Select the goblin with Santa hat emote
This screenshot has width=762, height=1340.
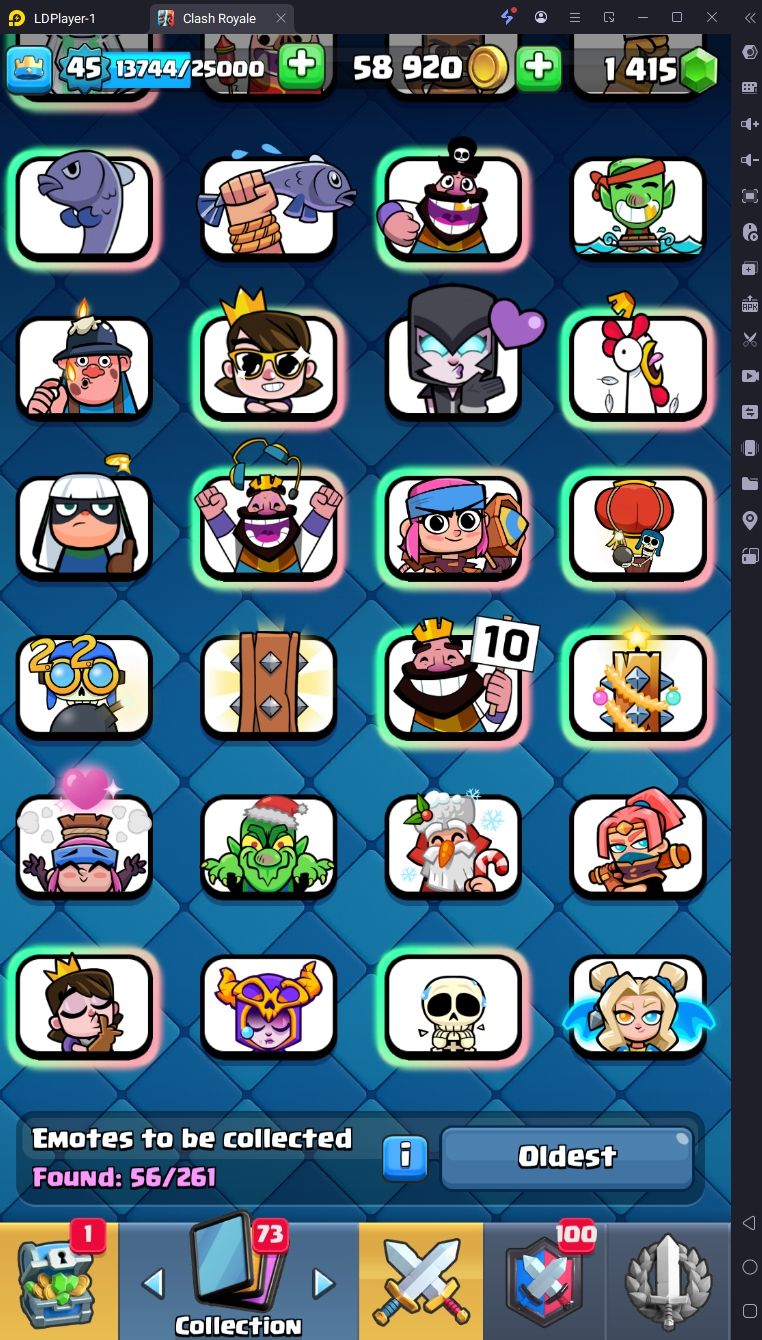268,845
